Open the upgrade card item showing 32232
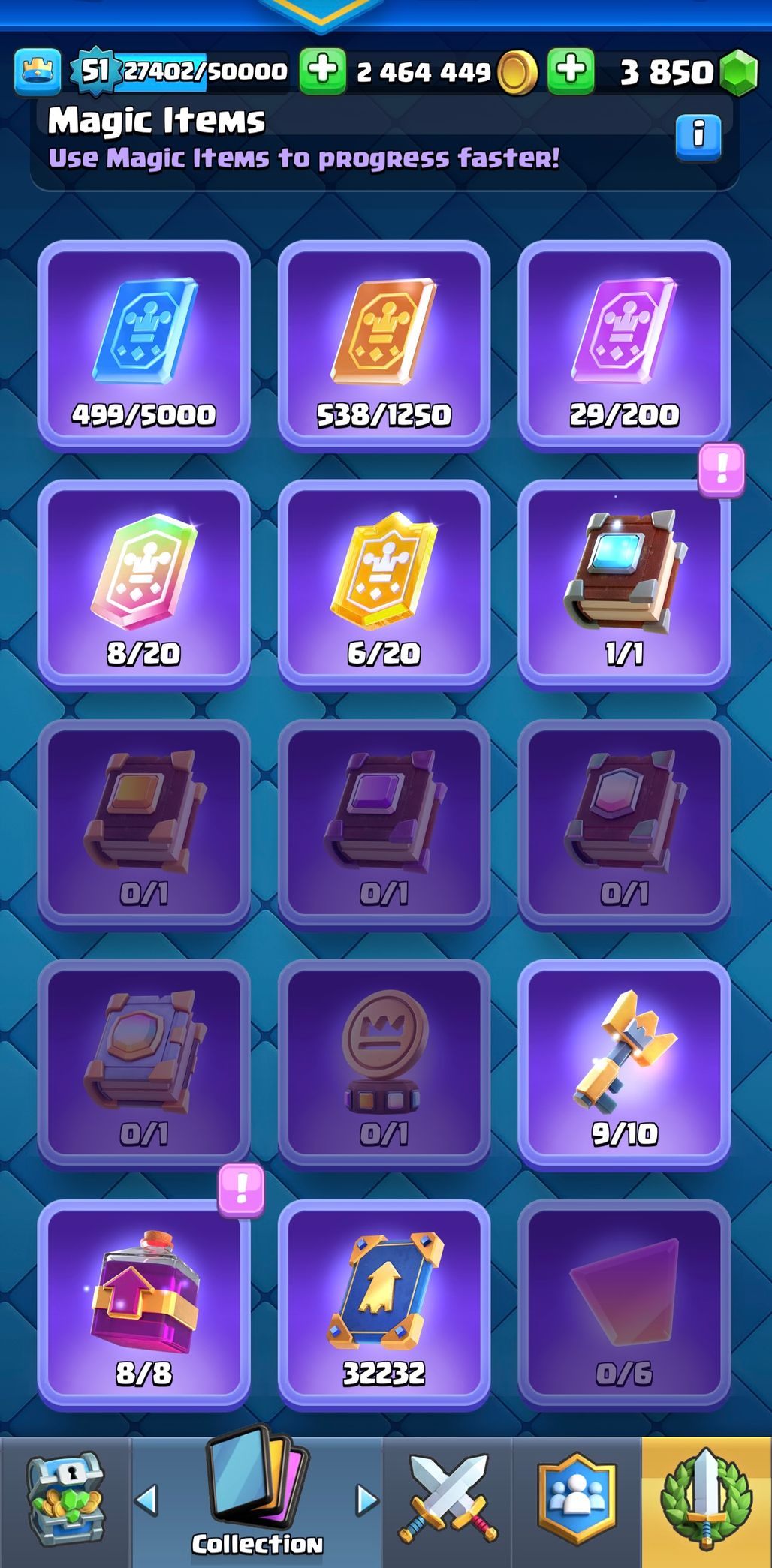772x1568 pixels. 384,1305
